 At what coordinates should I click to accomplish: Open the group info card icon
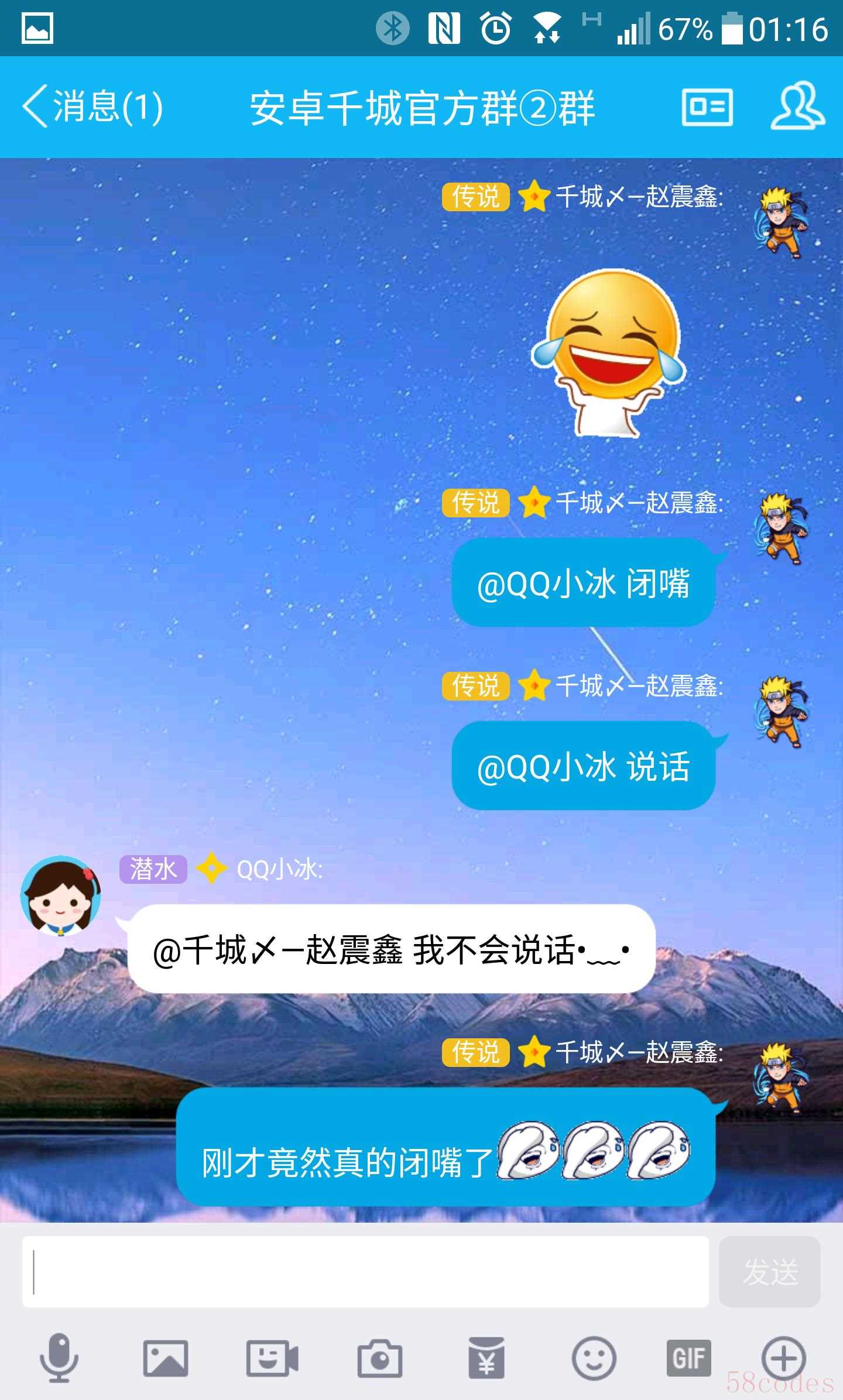point(707,107)
